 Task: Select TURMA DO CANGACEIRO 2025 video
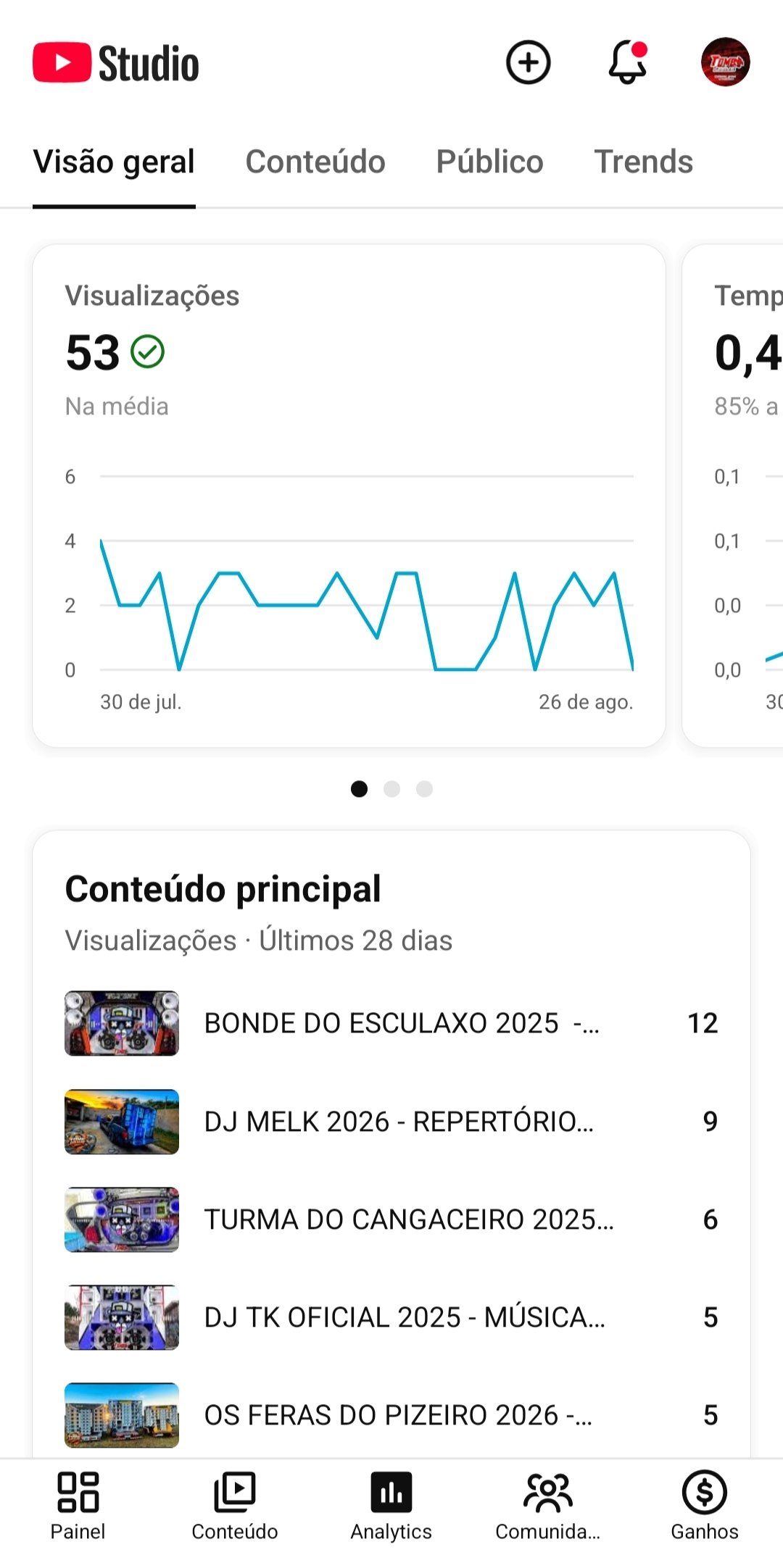(391, 1219)
